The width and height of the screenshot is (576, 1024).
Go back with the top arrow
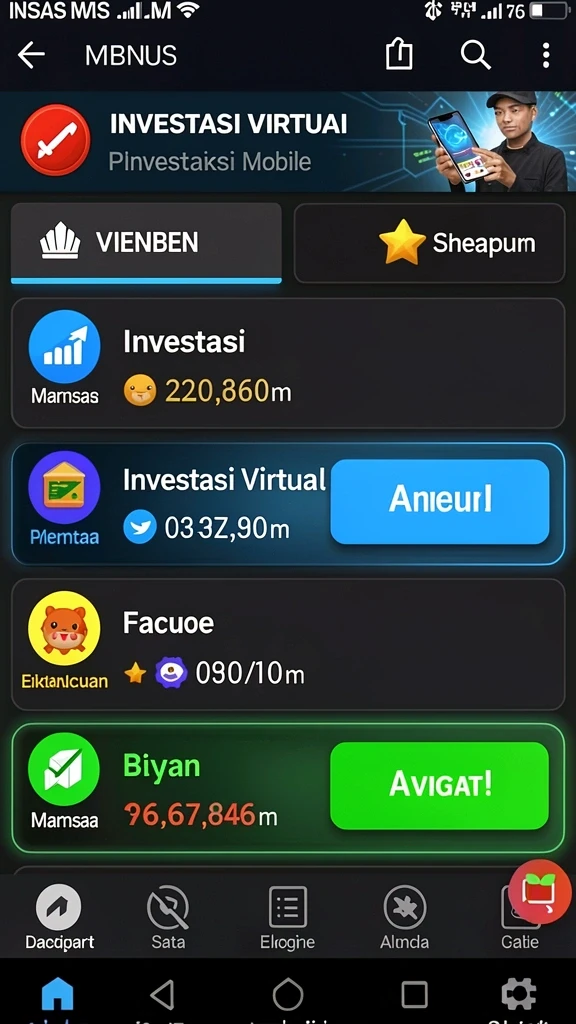[x=31, y=56]
